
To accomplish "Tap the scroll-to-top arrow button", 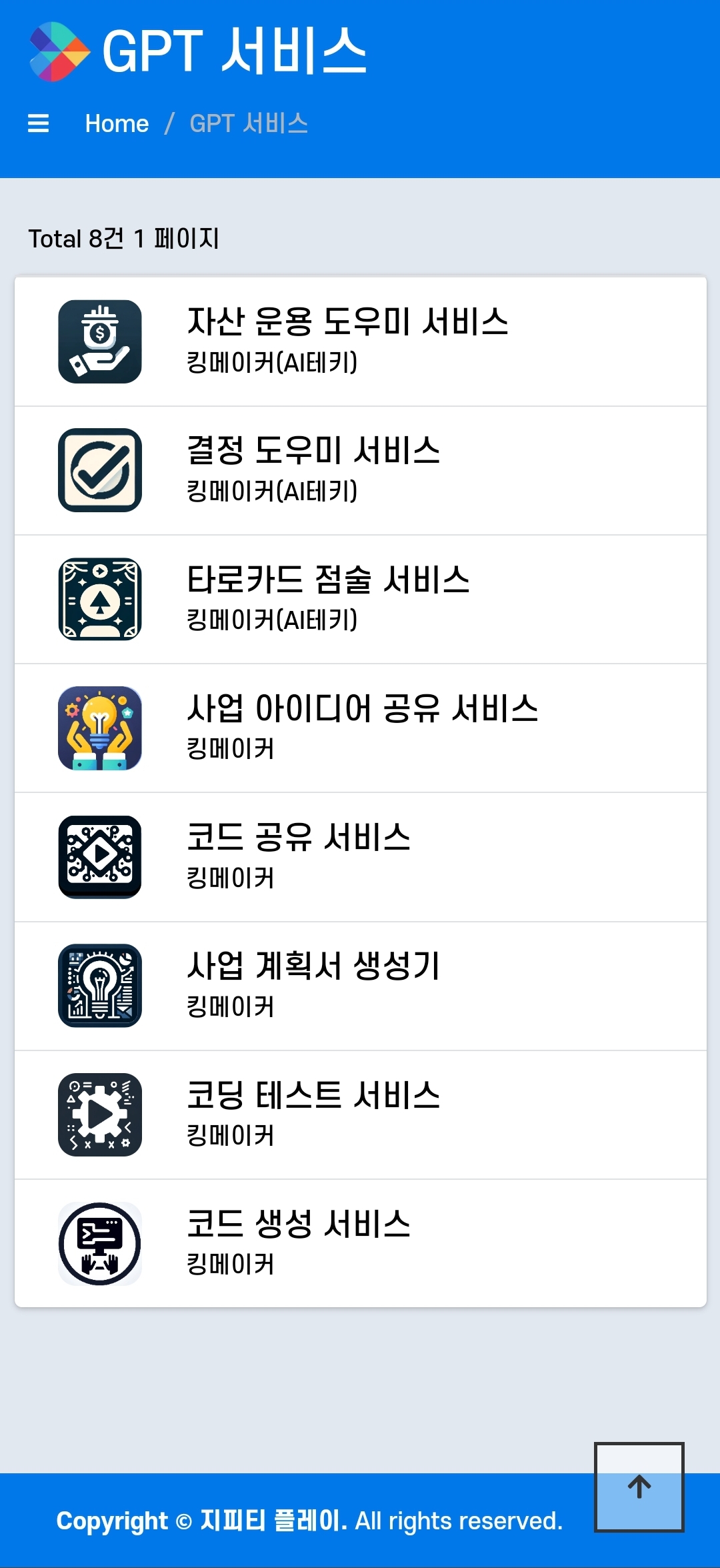I will pos(639,1487).
